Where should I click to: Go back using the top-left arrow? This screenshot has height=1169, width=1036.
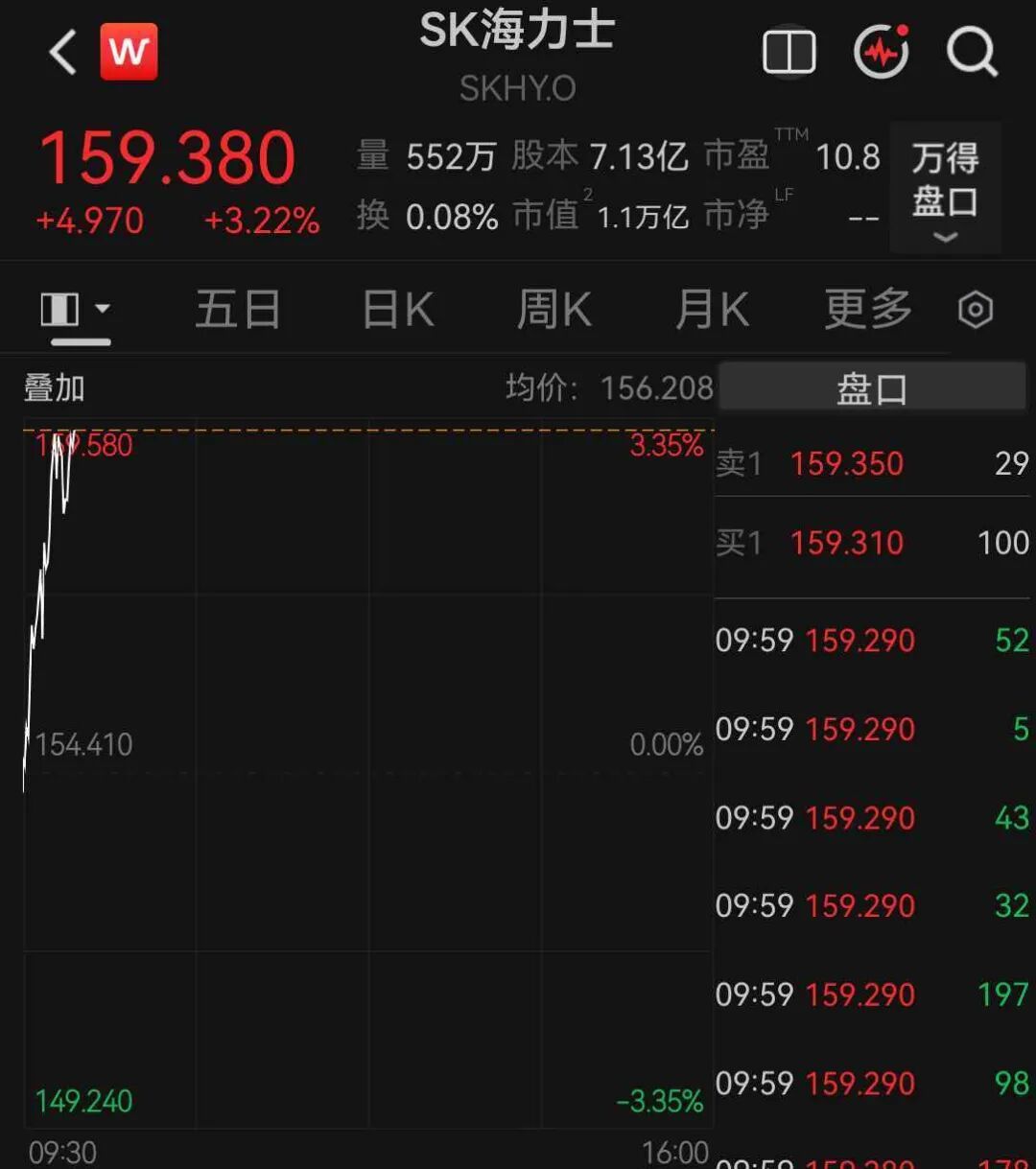(x=62, y=52)
